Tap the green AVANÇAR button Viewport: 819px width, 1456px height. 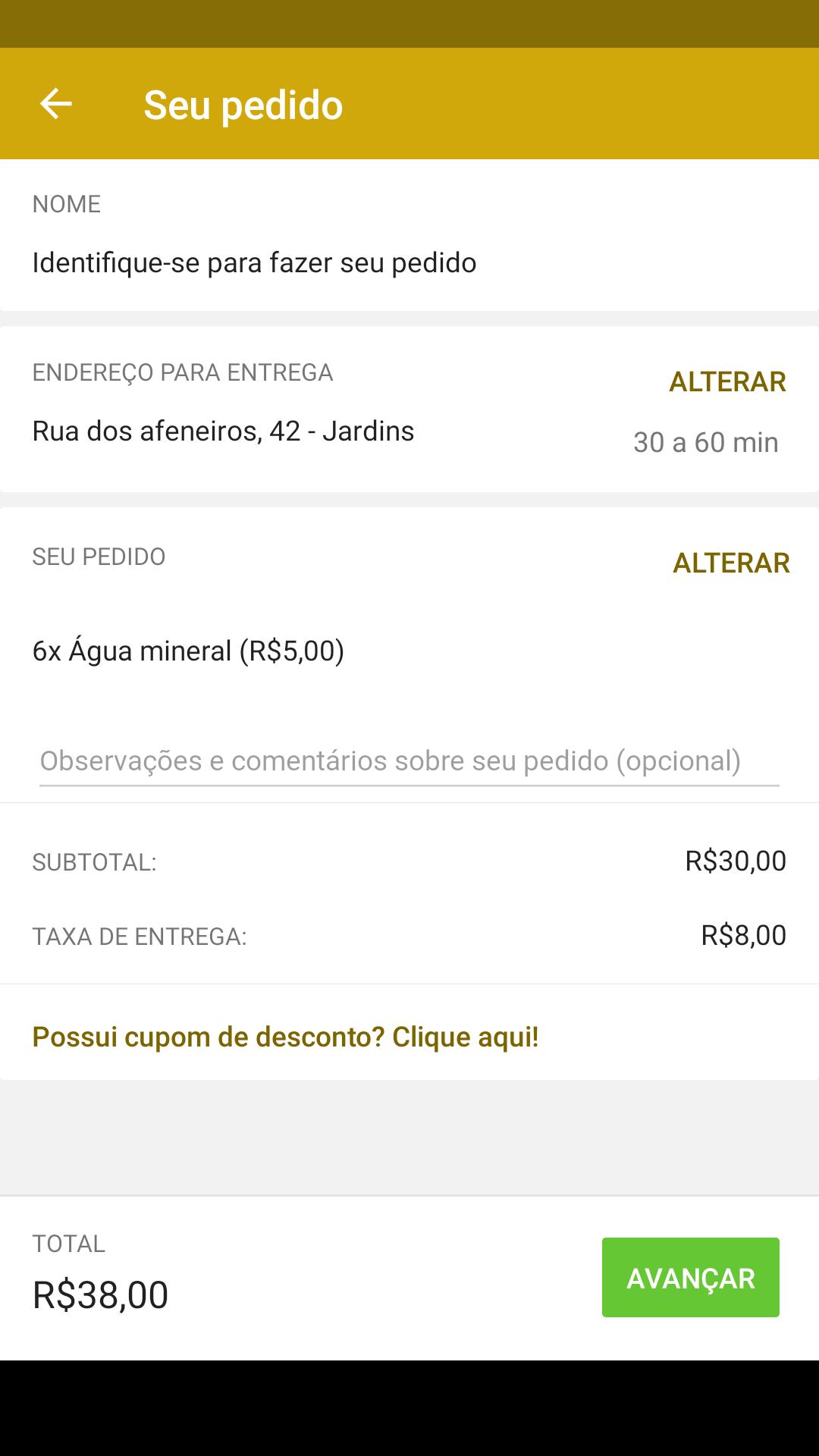tap(690, 1278)
